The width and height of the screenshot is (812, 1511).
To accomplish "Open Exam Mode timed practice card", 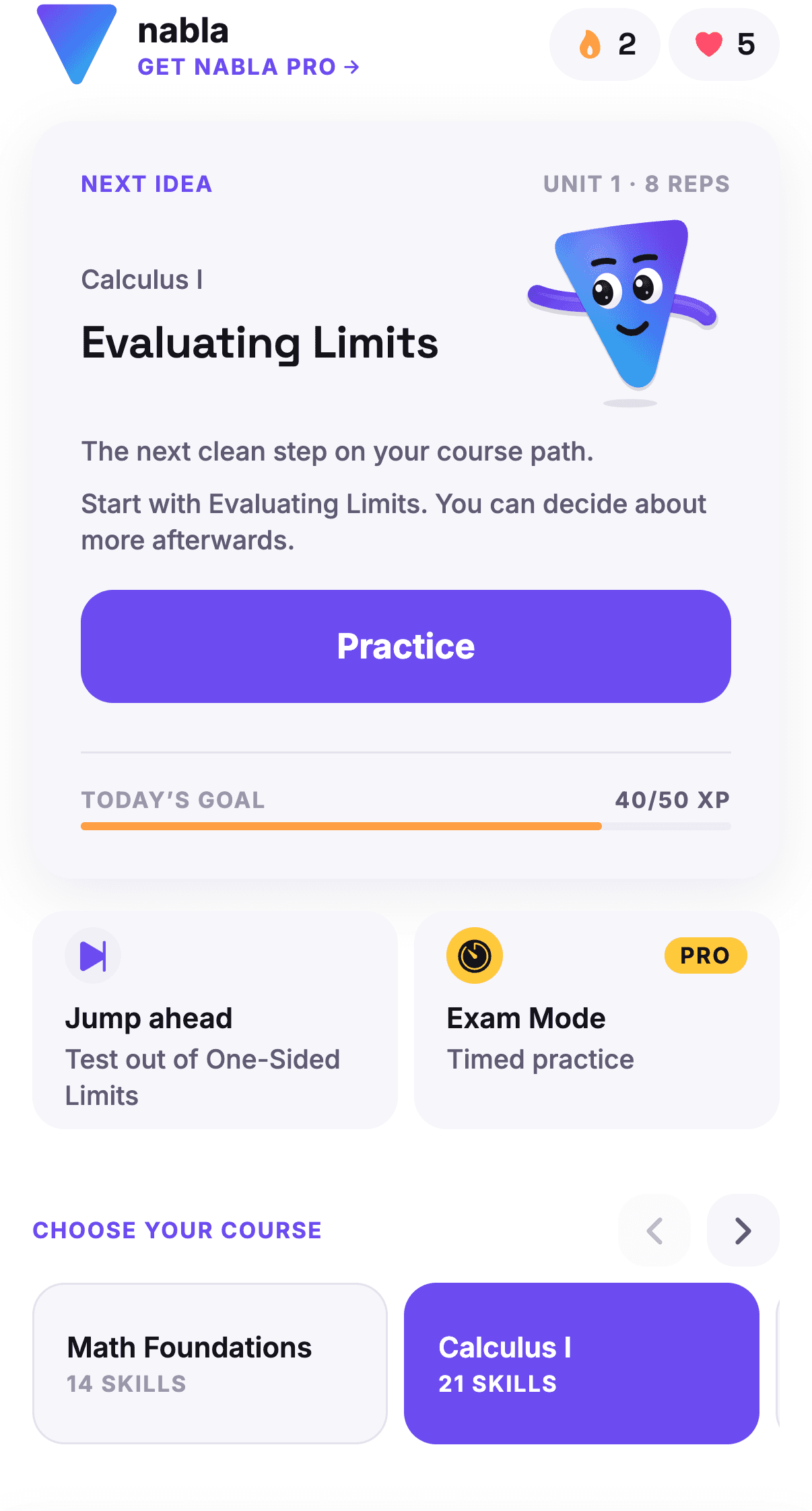I will point(597,1020).
